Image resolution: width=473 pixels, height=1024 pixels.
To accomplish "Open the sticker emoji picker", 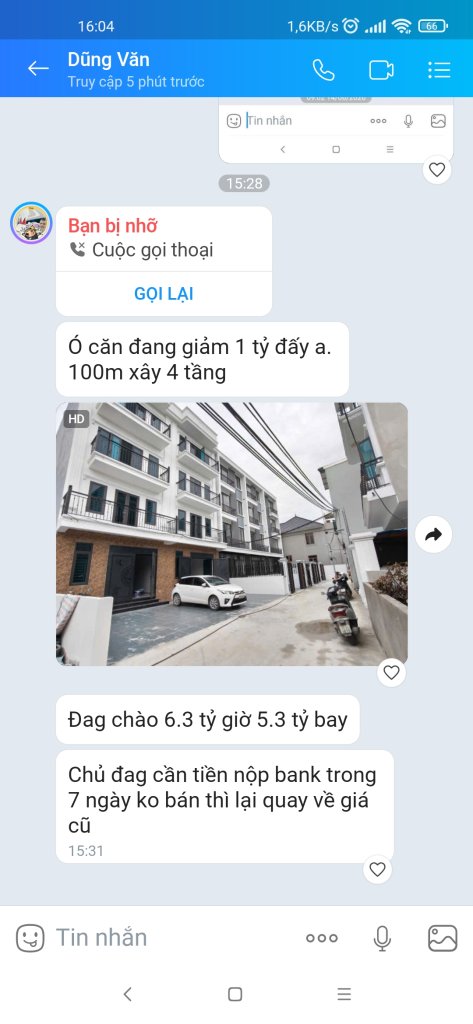I will 30,938.
